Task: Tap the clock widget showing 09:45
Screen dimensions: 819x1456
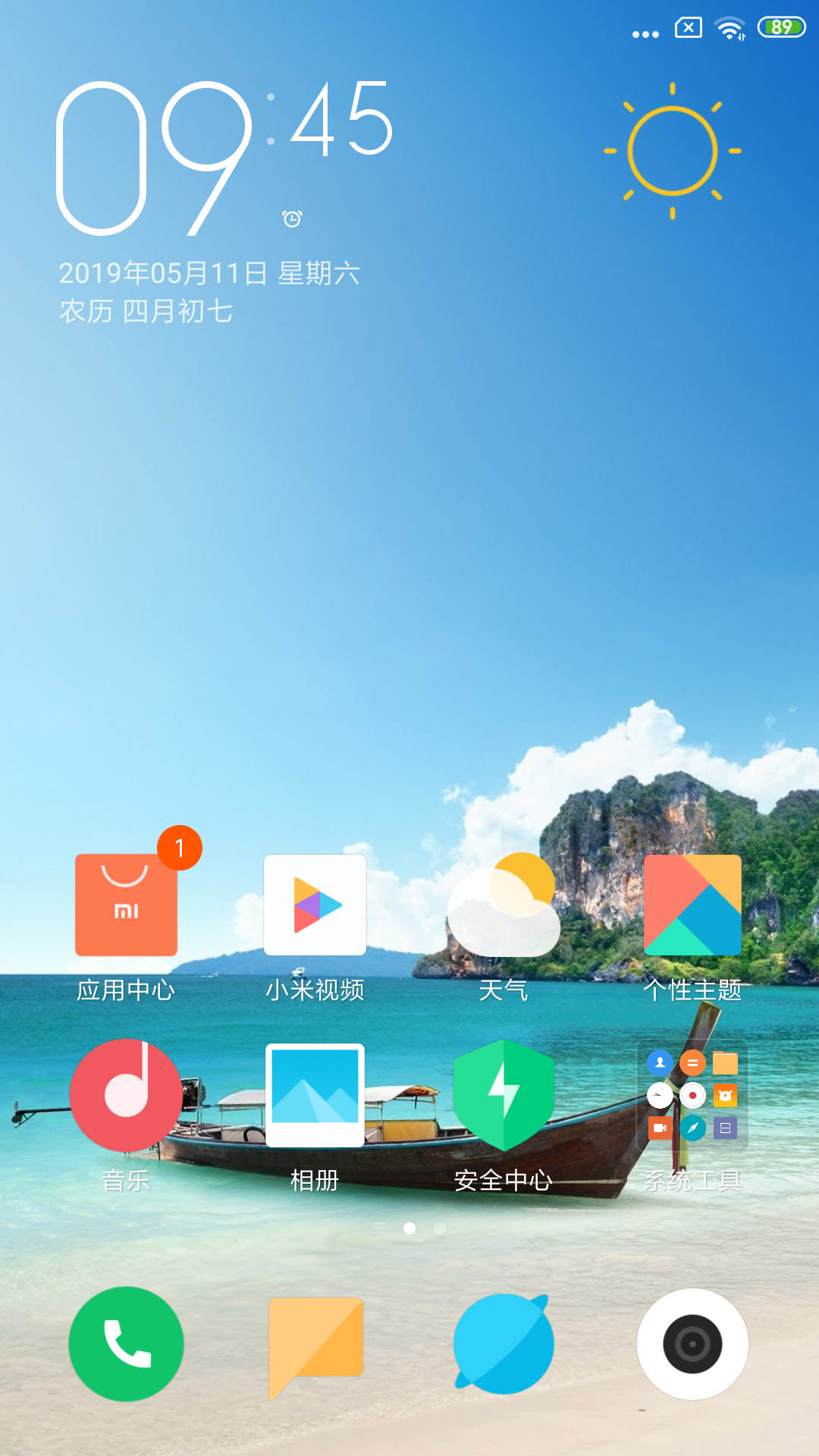Action: tap(224, 158)
